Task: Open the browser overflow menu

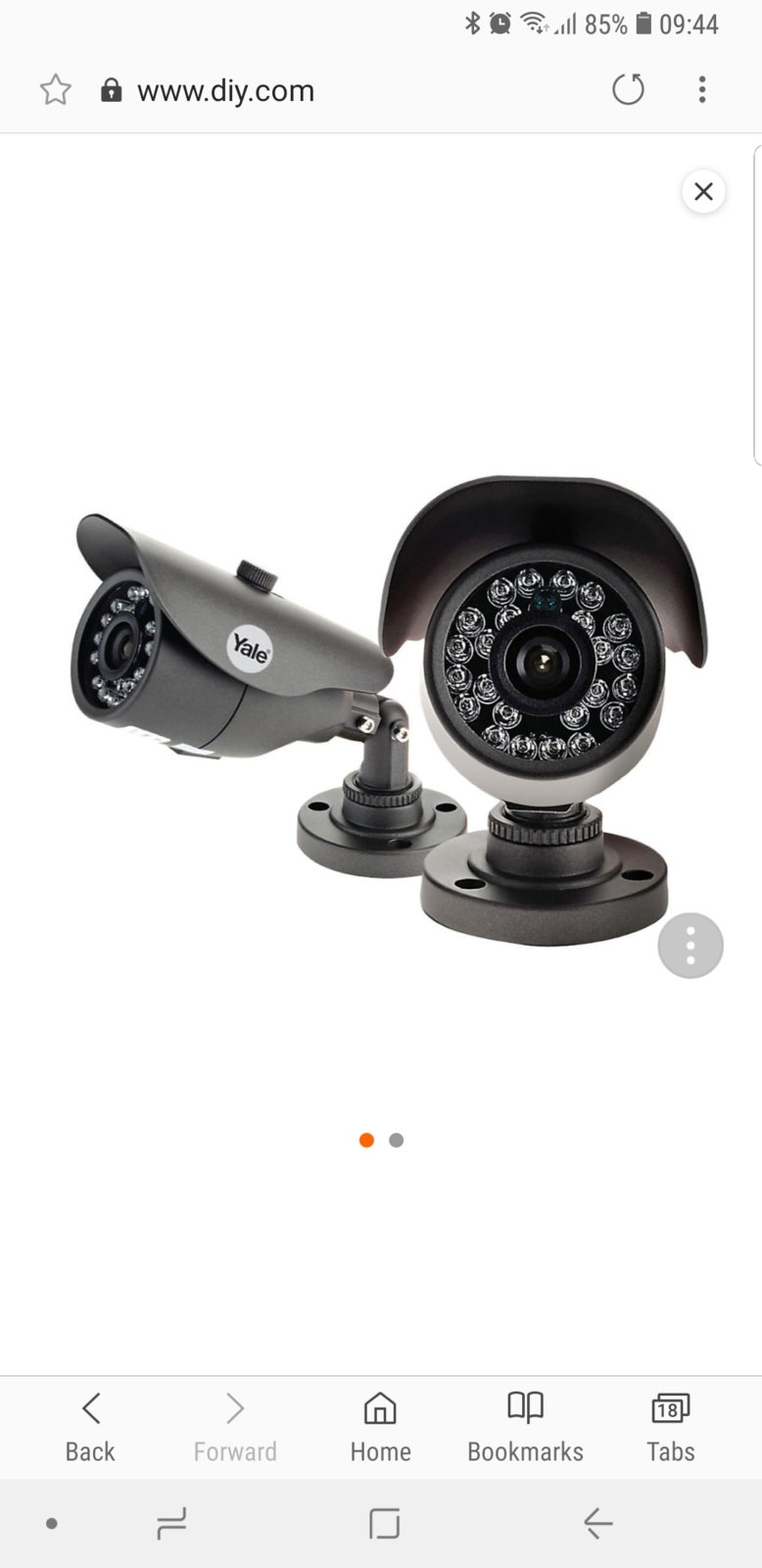Action: pos(702,90)
